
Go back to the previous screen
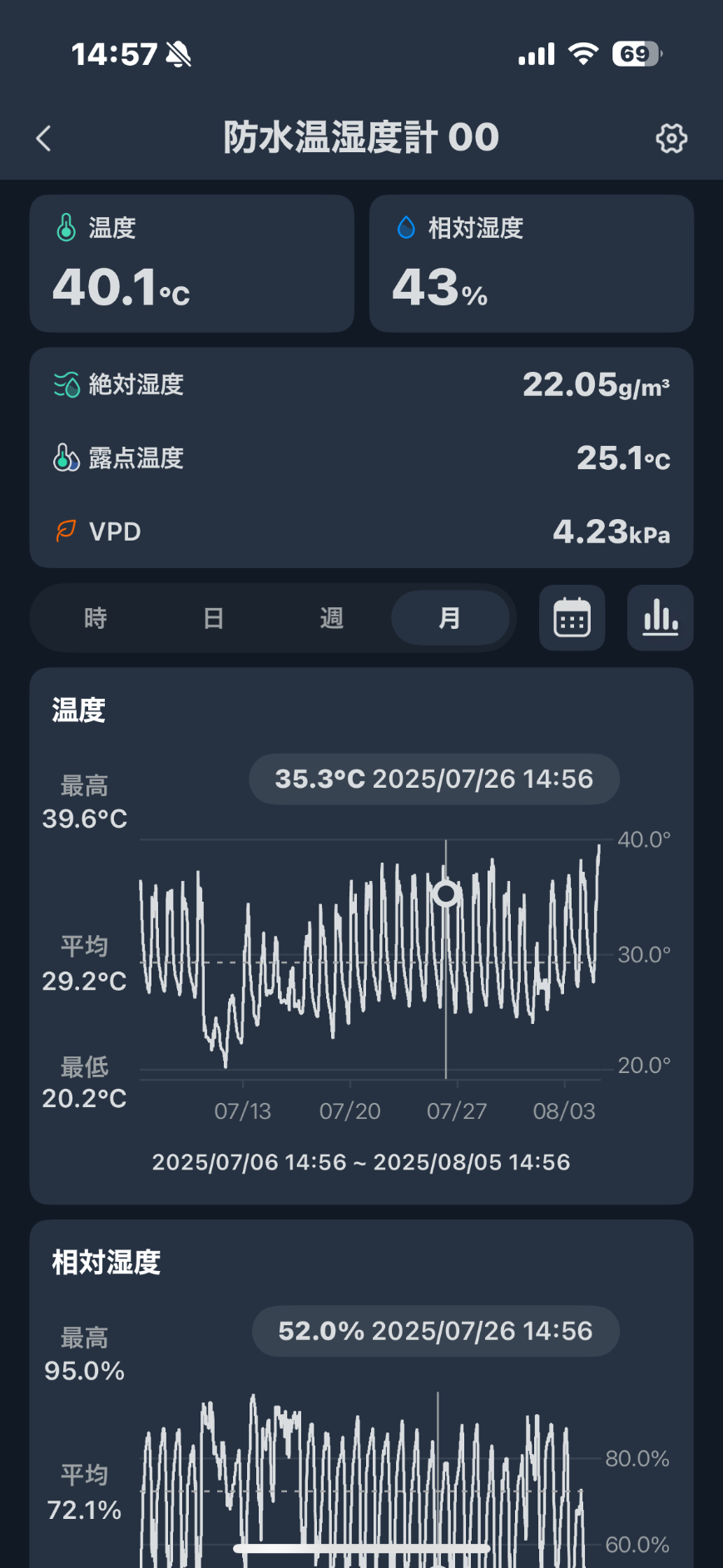[x=44, y=138]
